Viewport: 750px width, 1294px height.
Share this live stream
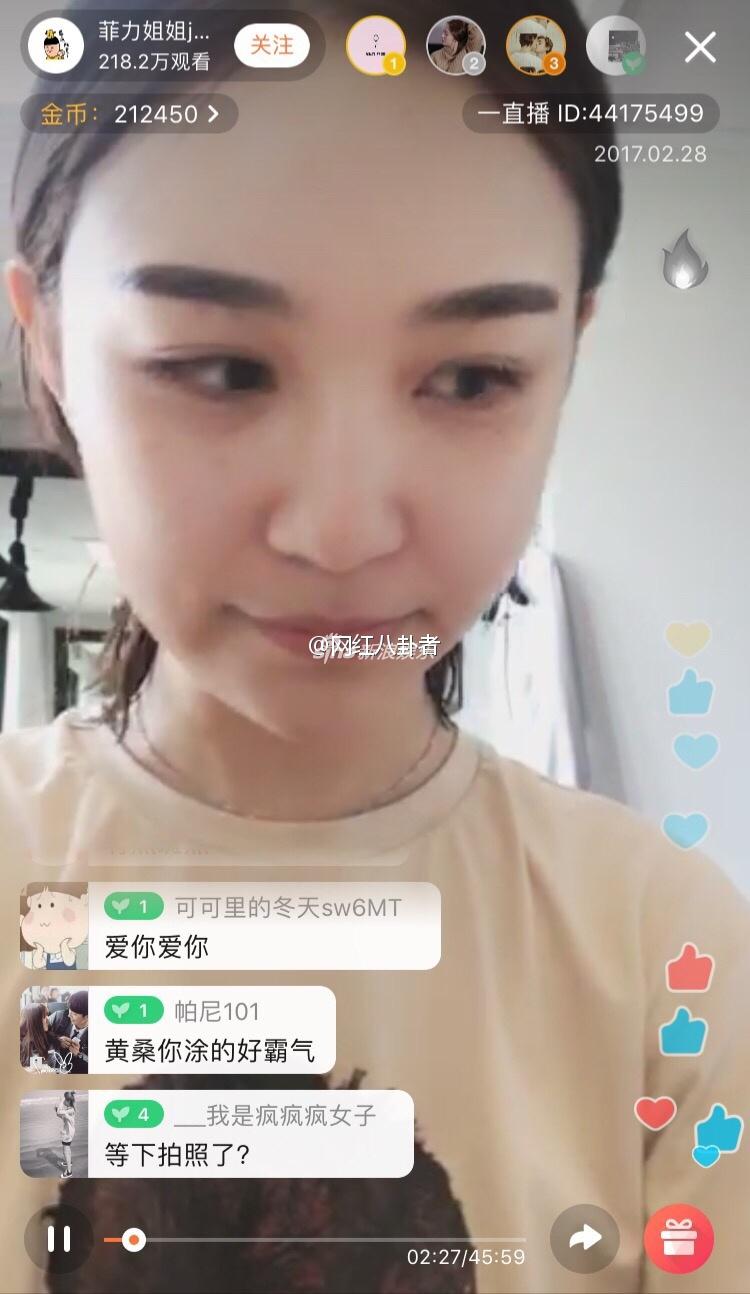click(585, 1239)
